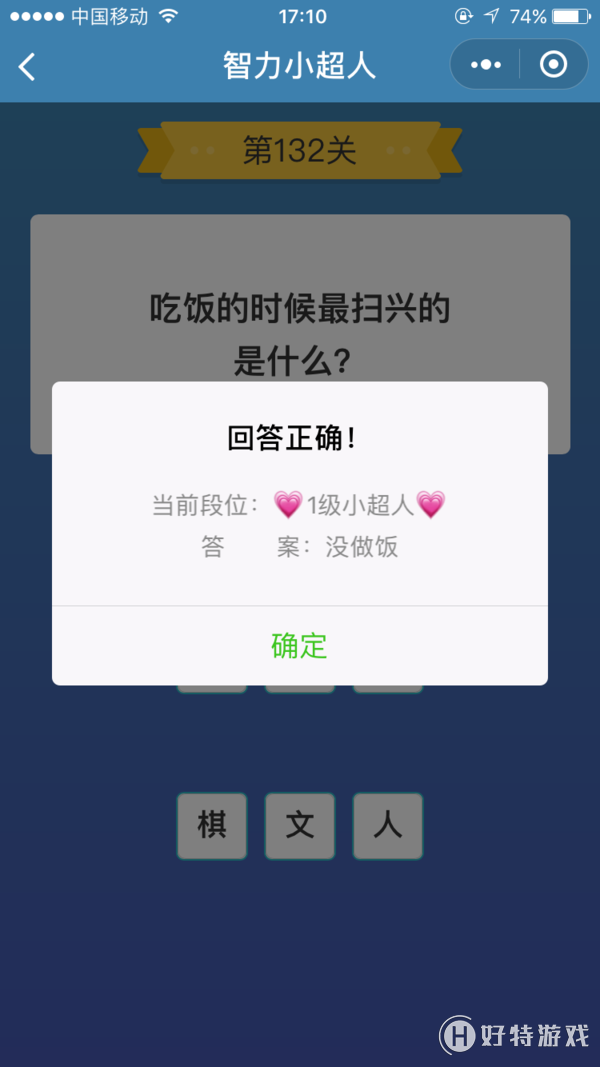Go back with the arrow icon
The height and width of the screenshot is (1067, 600).
[x=27, y=67]
